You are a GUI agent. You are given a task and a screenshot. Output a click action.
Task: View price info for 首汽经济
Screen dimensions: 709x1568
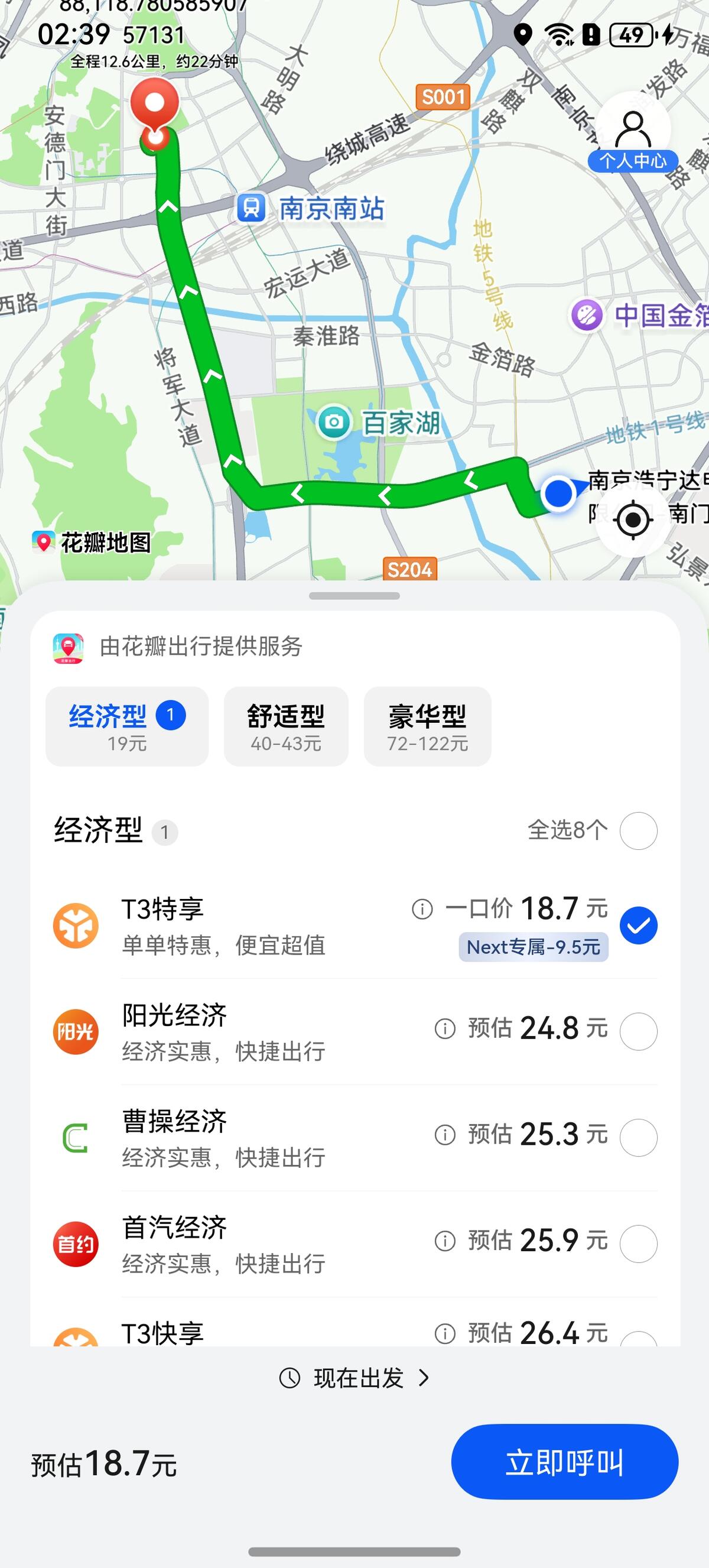[x=445, y=1241]
